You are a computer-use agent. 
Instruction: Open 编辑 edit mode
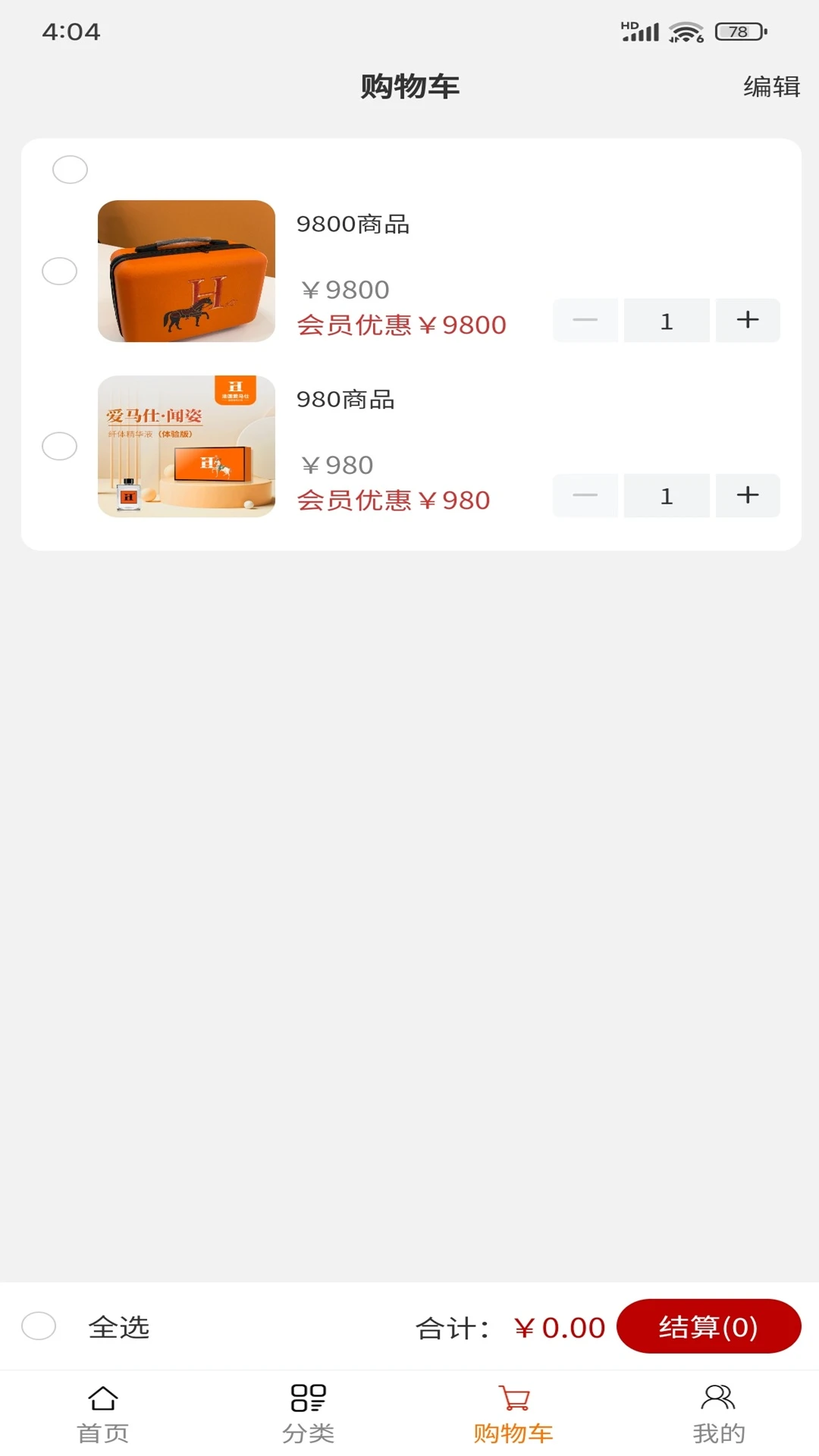tap(770, 87)
